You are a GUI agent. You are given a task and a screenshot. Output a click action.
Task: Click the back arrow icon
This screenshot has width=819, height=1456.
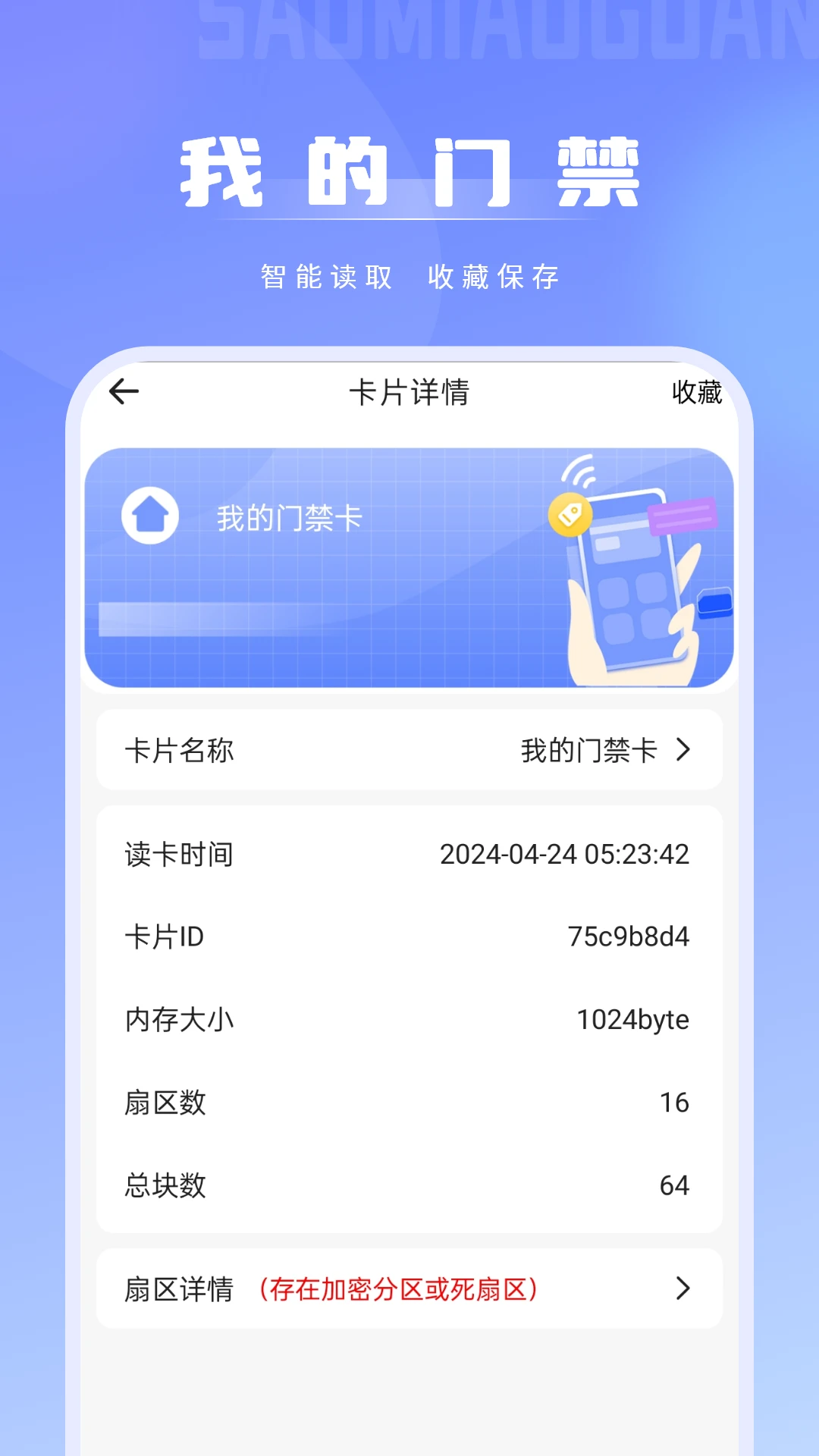point(121,392)
